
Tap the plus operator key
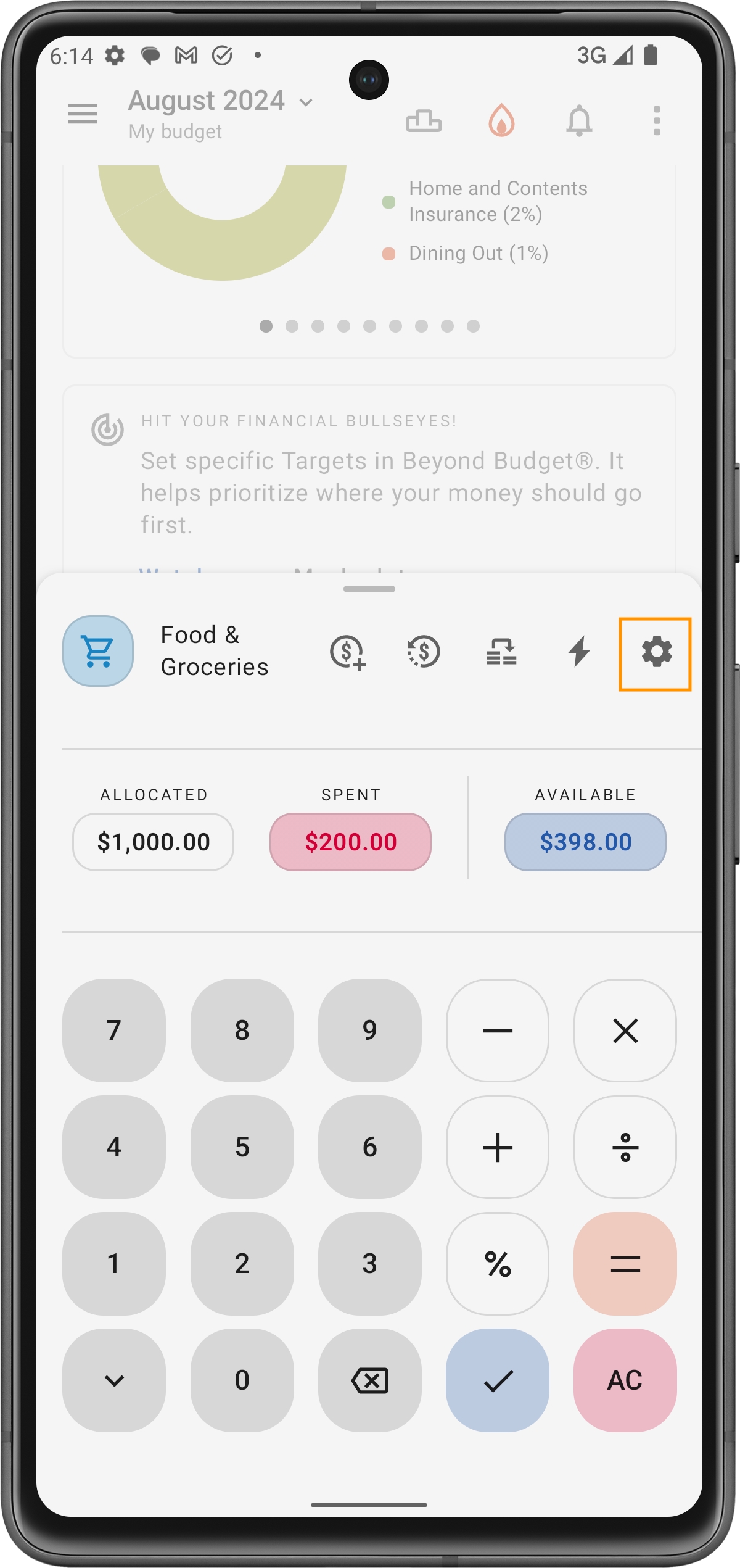pos(497,1147)
